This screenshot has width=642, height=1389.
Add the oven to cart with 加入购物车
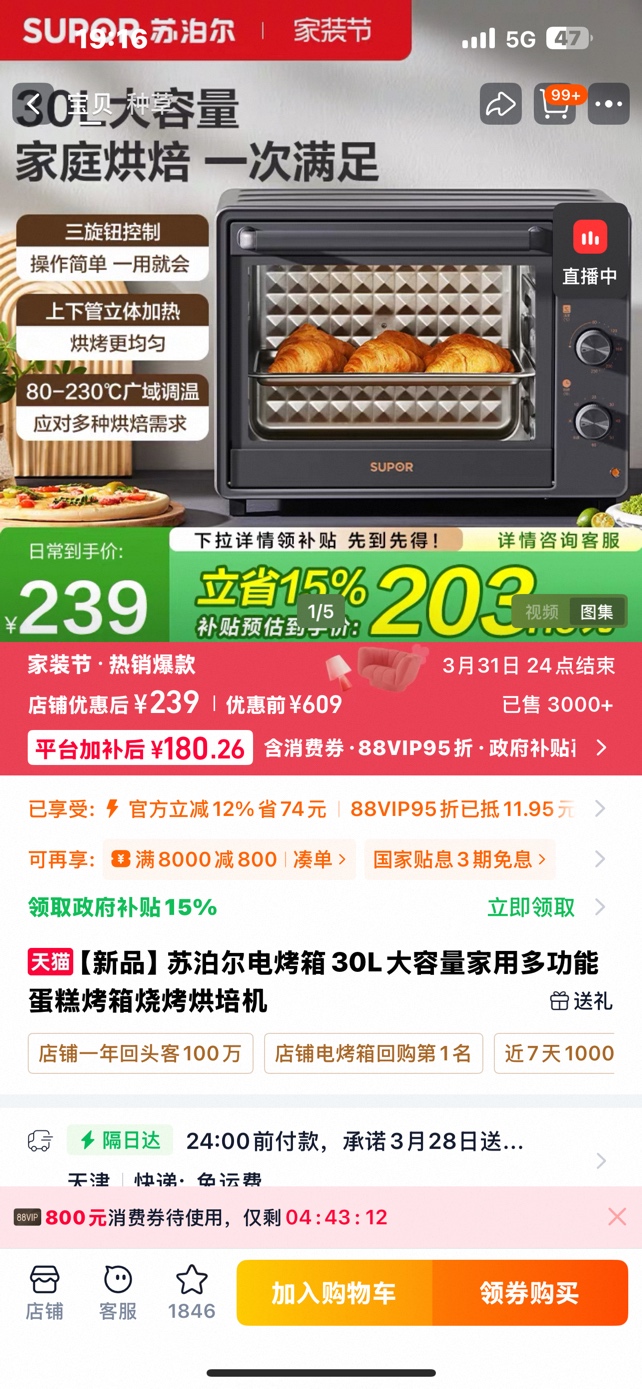pyautogui.click(x=334, y=1293)
